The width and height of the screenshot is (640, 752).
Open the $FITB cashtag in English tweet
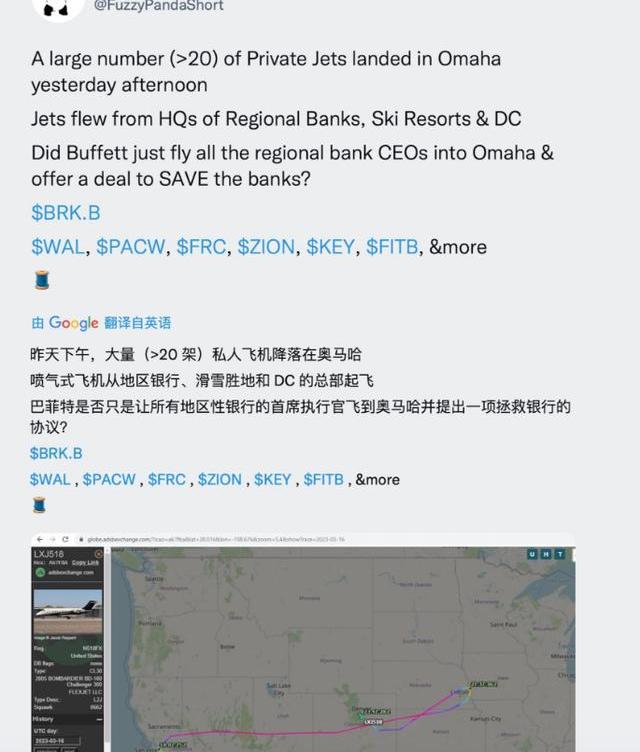[392, 247]
